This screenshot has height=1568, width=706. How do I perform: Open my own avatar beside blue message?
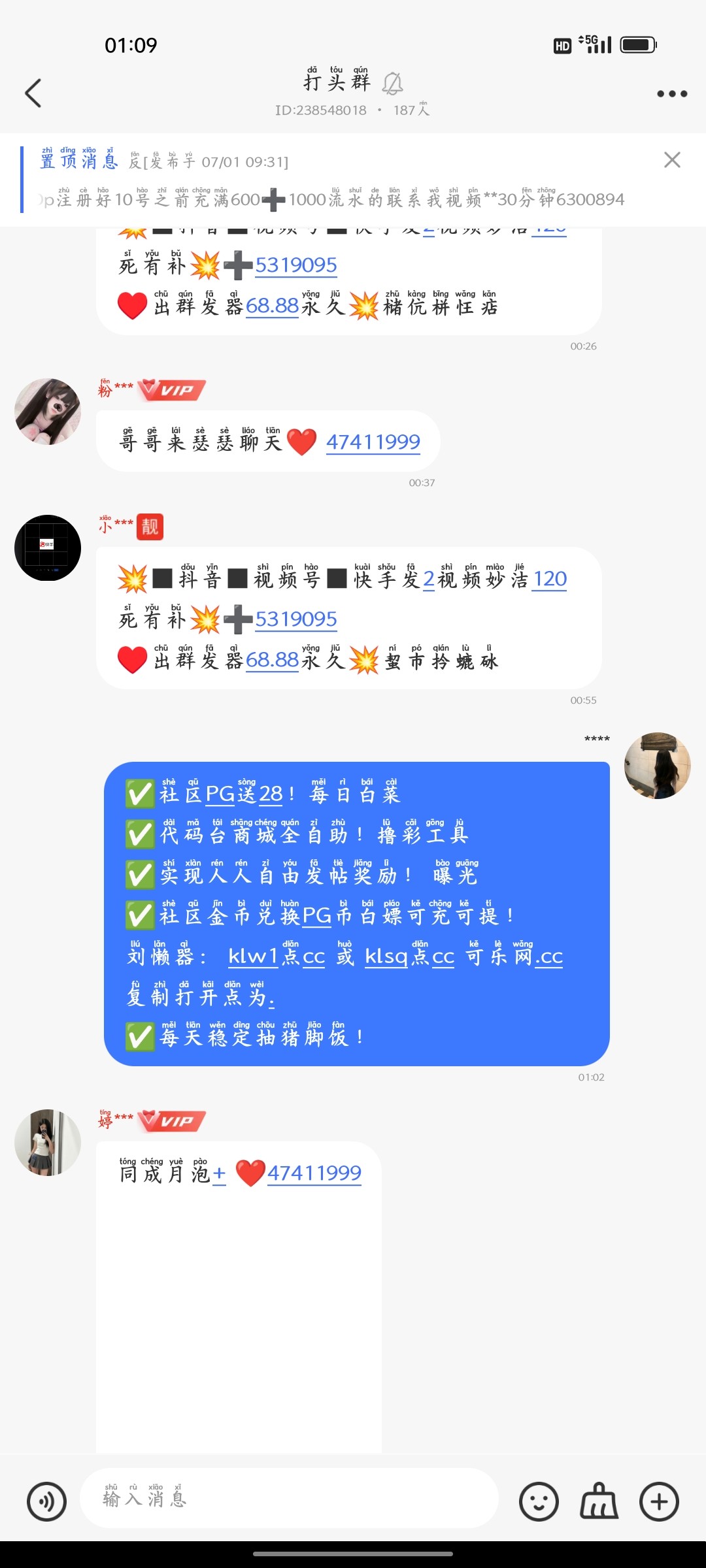(x=657, y=766)
